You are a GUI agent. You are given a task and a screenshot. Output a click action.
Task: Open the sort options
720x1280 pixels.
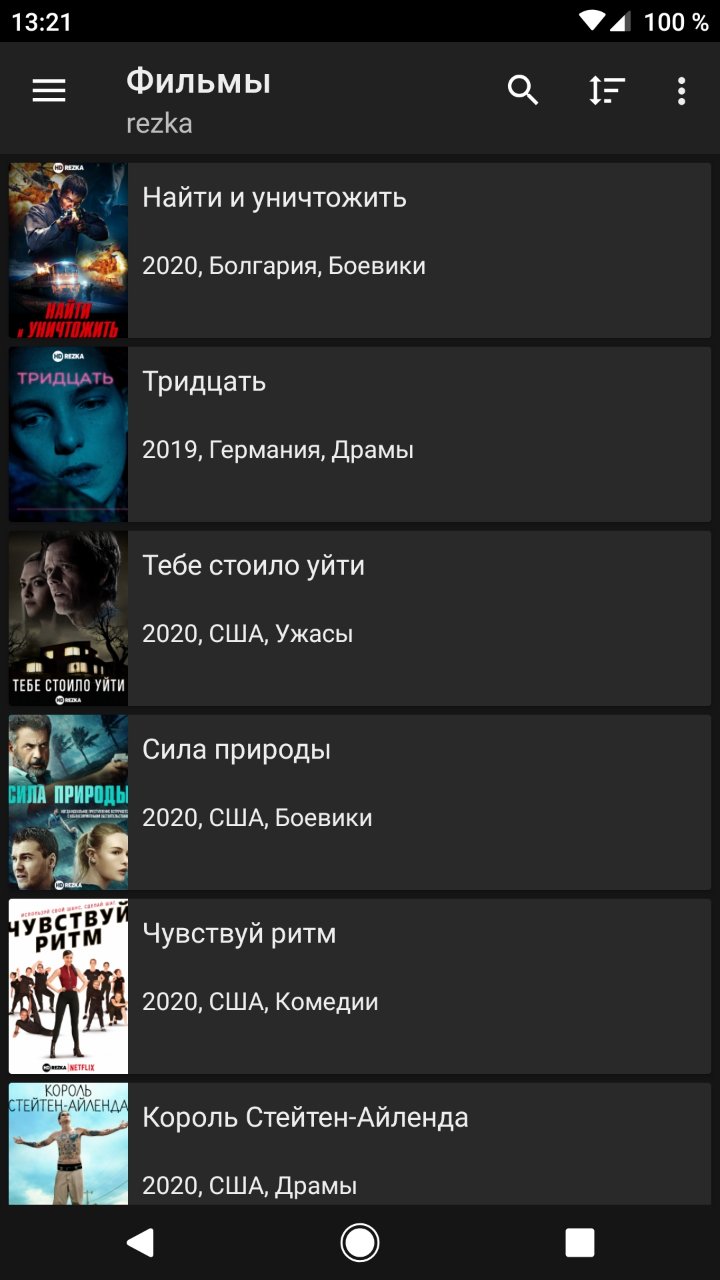[x=606, y=91]
